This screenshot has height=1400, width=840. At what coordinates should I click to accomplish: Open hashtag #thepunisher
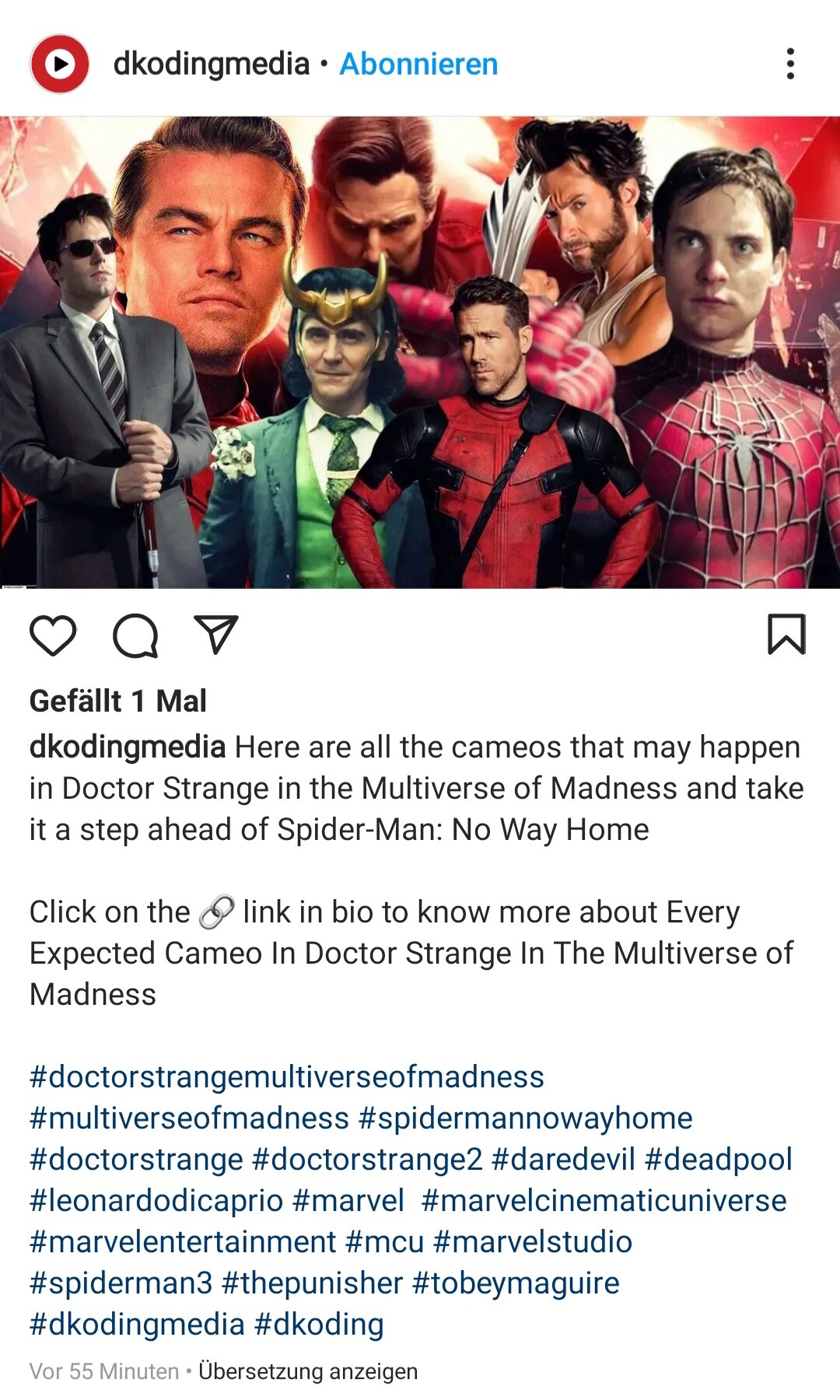pos(312,1283)
